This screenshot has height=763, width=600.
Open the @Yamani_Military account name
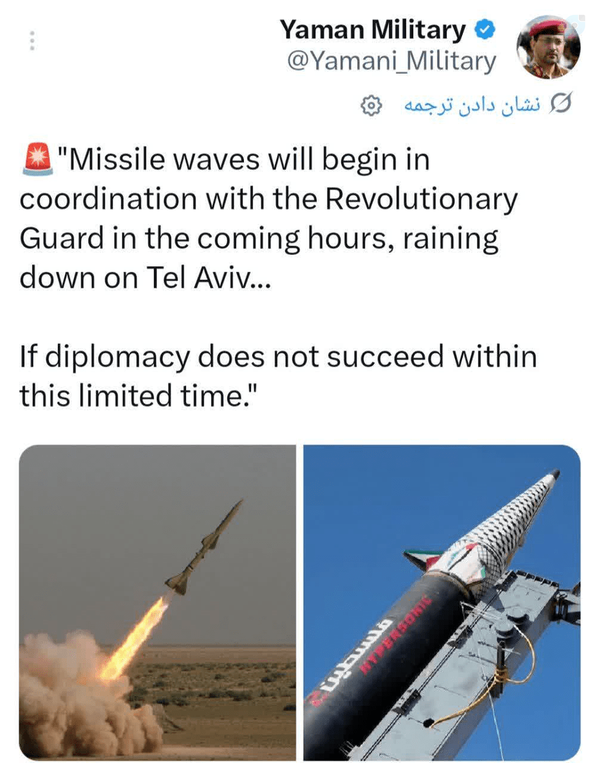point(391,61)
